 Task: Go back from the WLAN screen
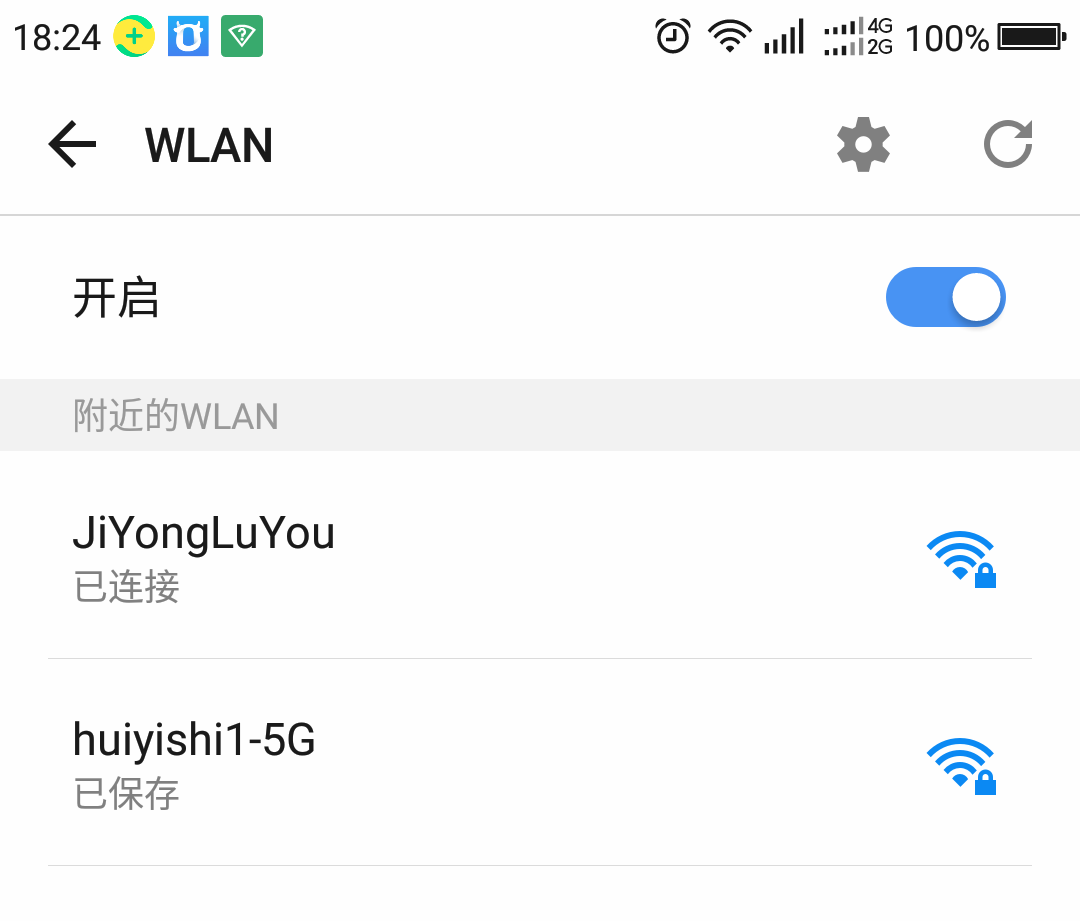pos(72,145)
